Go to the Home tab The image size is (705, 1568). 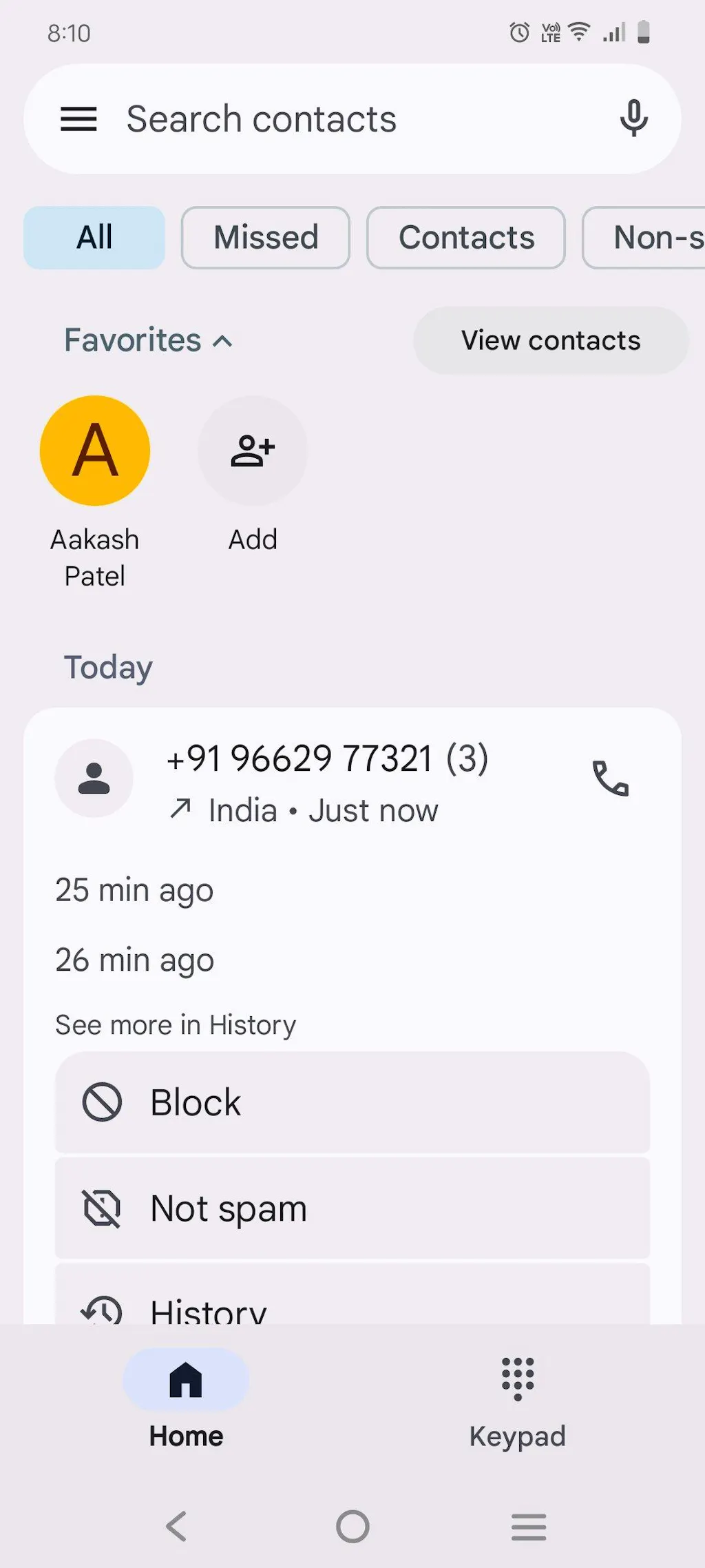pyautogui.click(x=186, y=1399)
